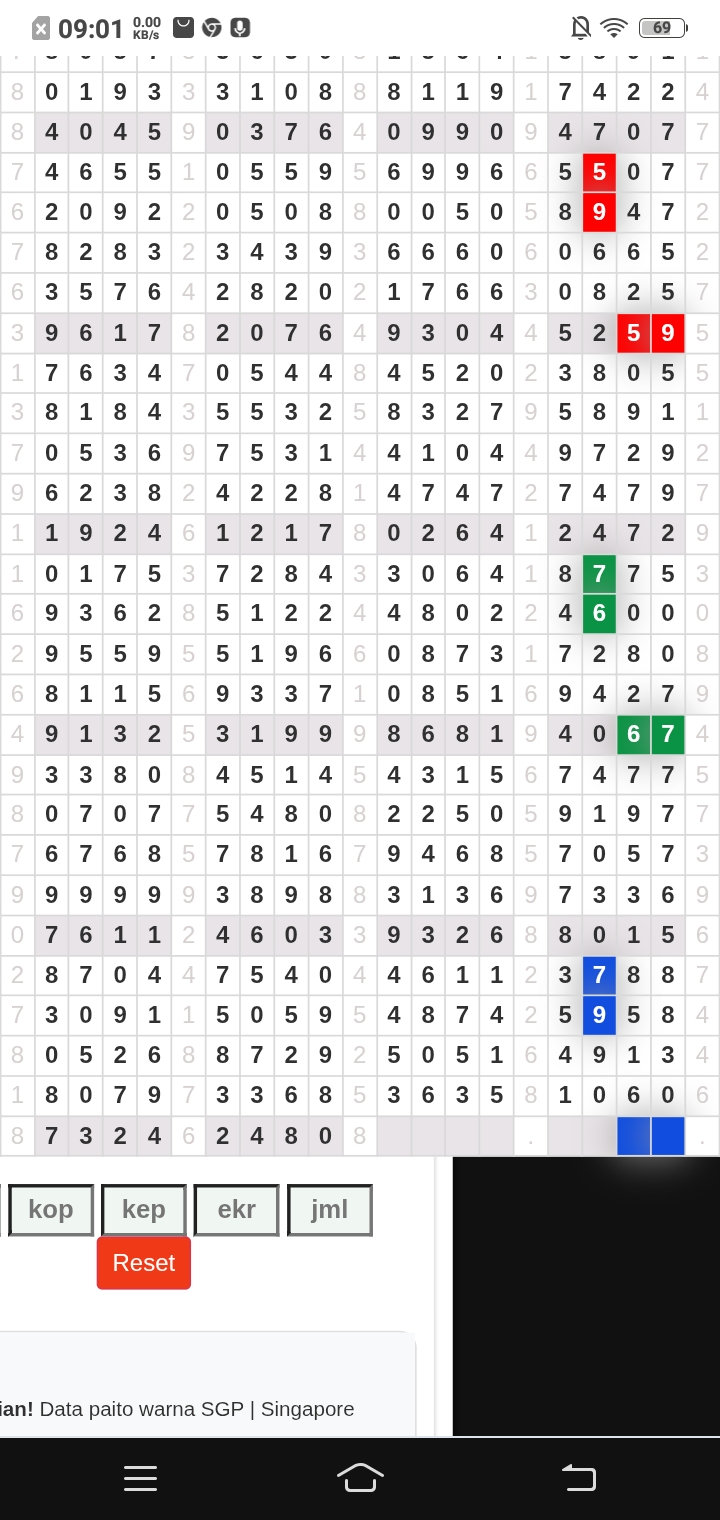The image size is (720, 1520).
Task: Go back using the system back button
Action: [x=578, y=1477]
